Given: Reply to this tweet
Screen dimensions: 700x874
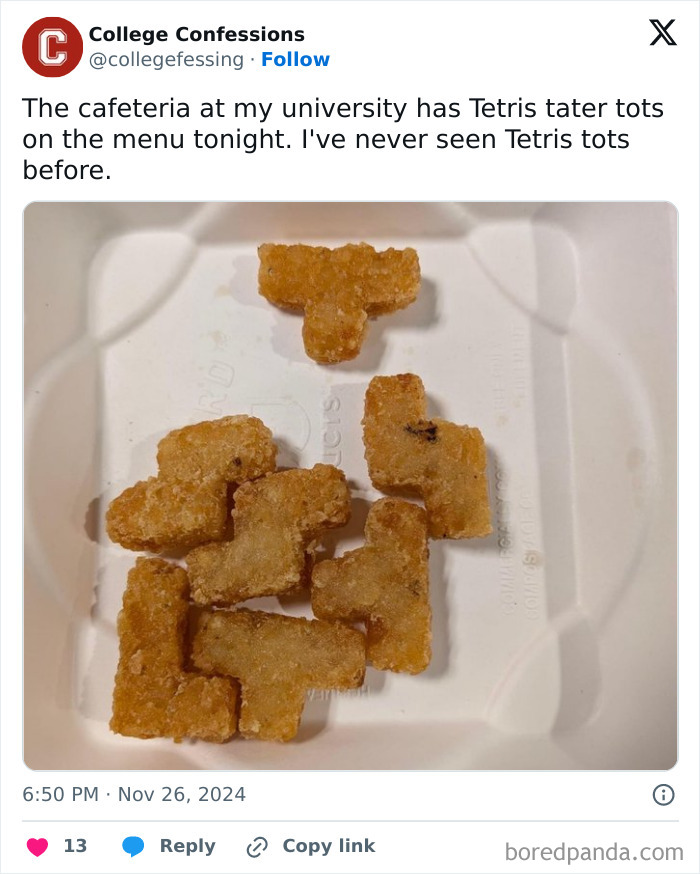Looking at the screenshot, I should click(169, 846).
